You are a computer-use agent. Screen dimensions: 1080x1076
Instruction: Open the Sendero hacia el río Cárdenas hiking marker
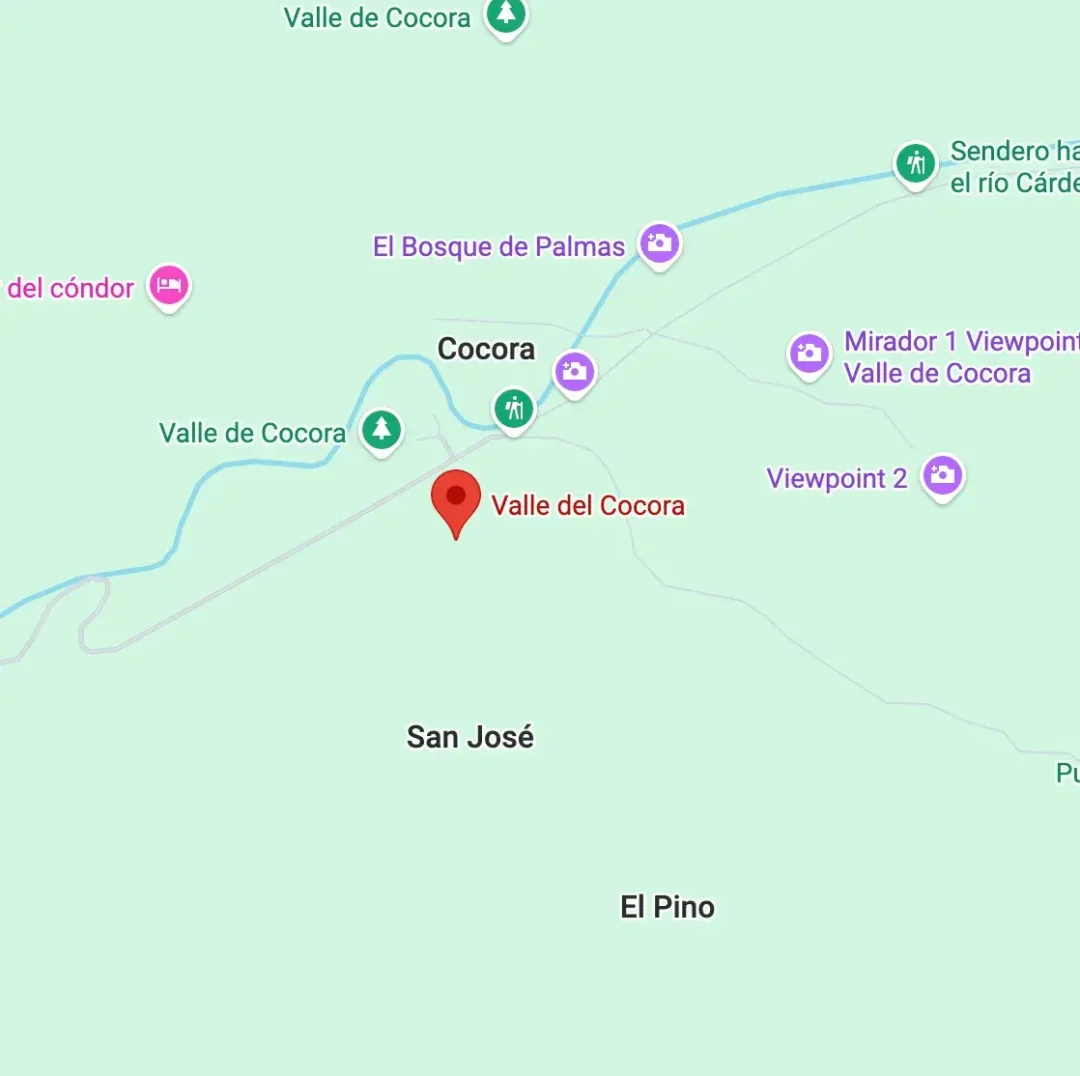click(915, 163)
